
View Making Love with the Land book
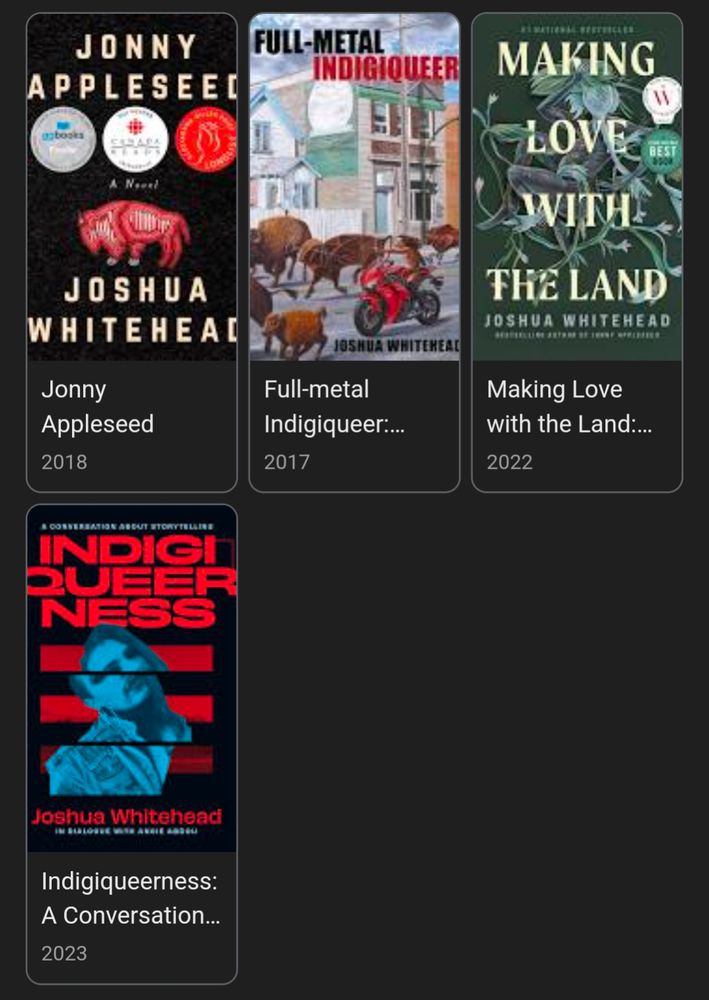pyautogui.click(x=577, y=252)
